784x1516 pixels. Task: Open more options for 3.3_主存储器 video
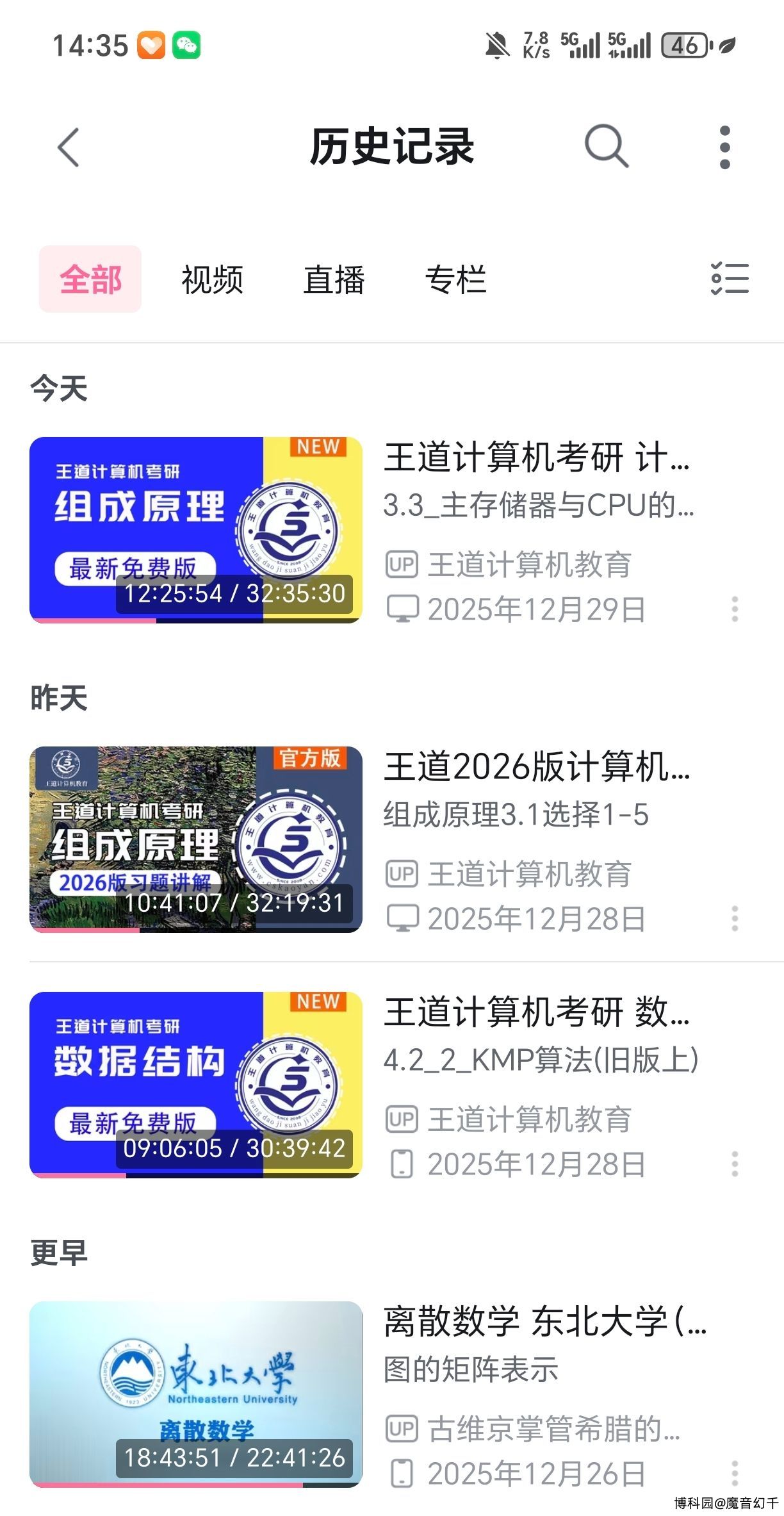pyautogui.click(x=735, y=609)
